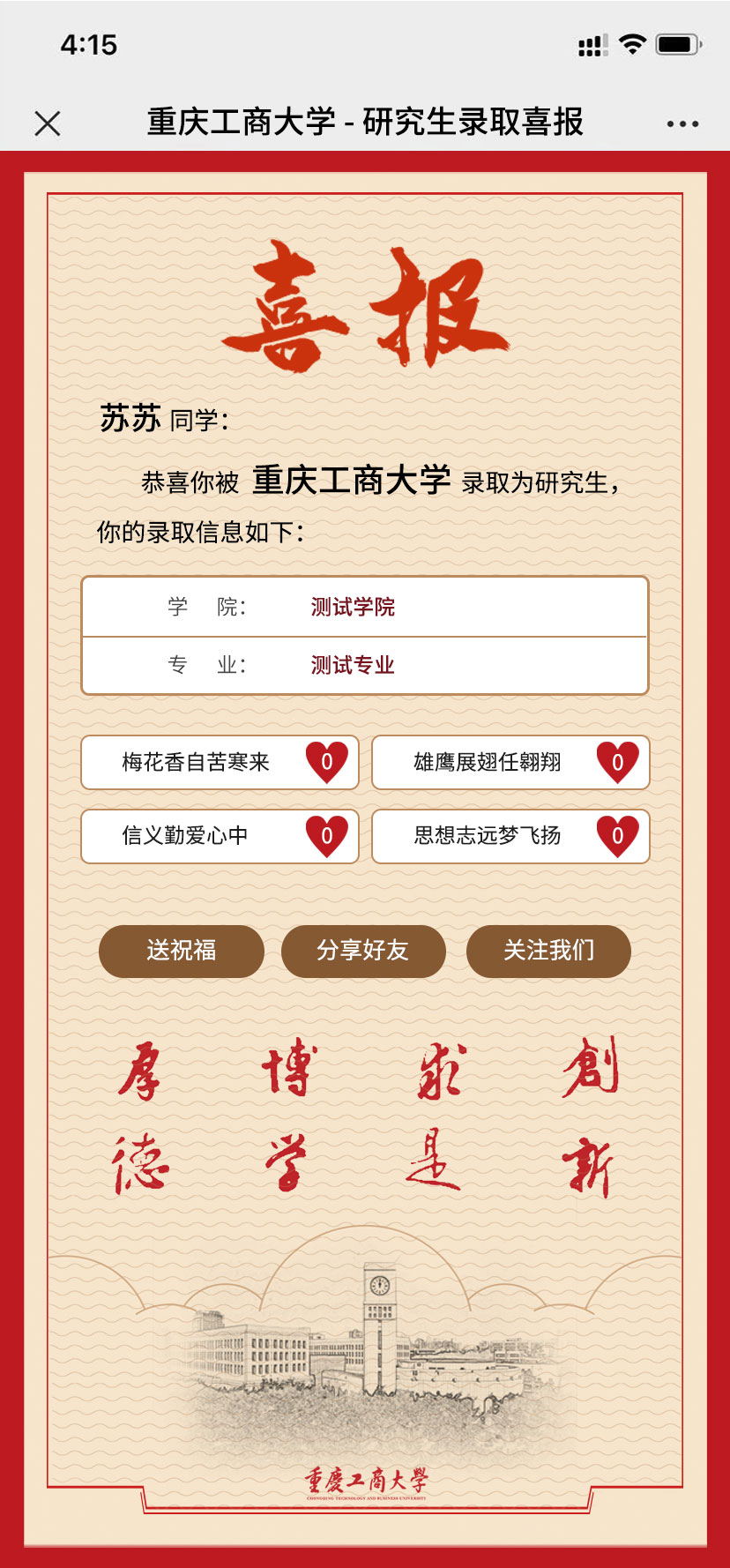Screen dimensions: 730x1568
Task: Open the three-dot more options menu
Action: (682, 124)
